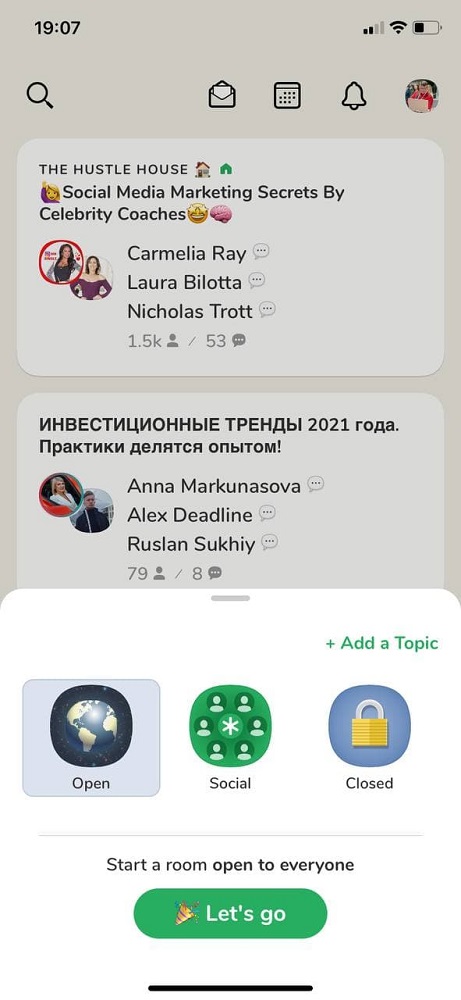Open the events calendar icon

point(287,96)
